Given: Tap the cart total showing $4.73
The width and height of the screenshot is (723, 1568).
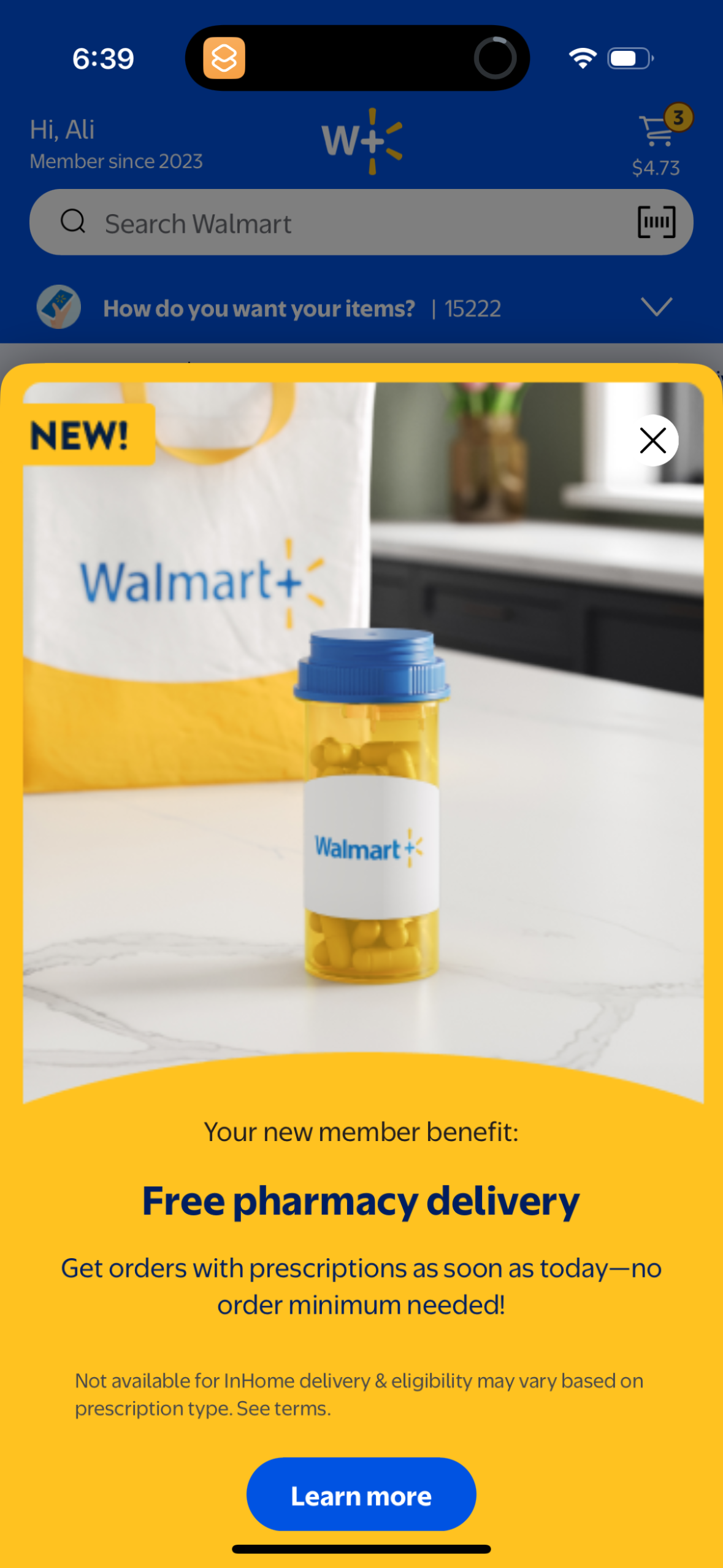Looking at the screenshot, I should point(656,167).
